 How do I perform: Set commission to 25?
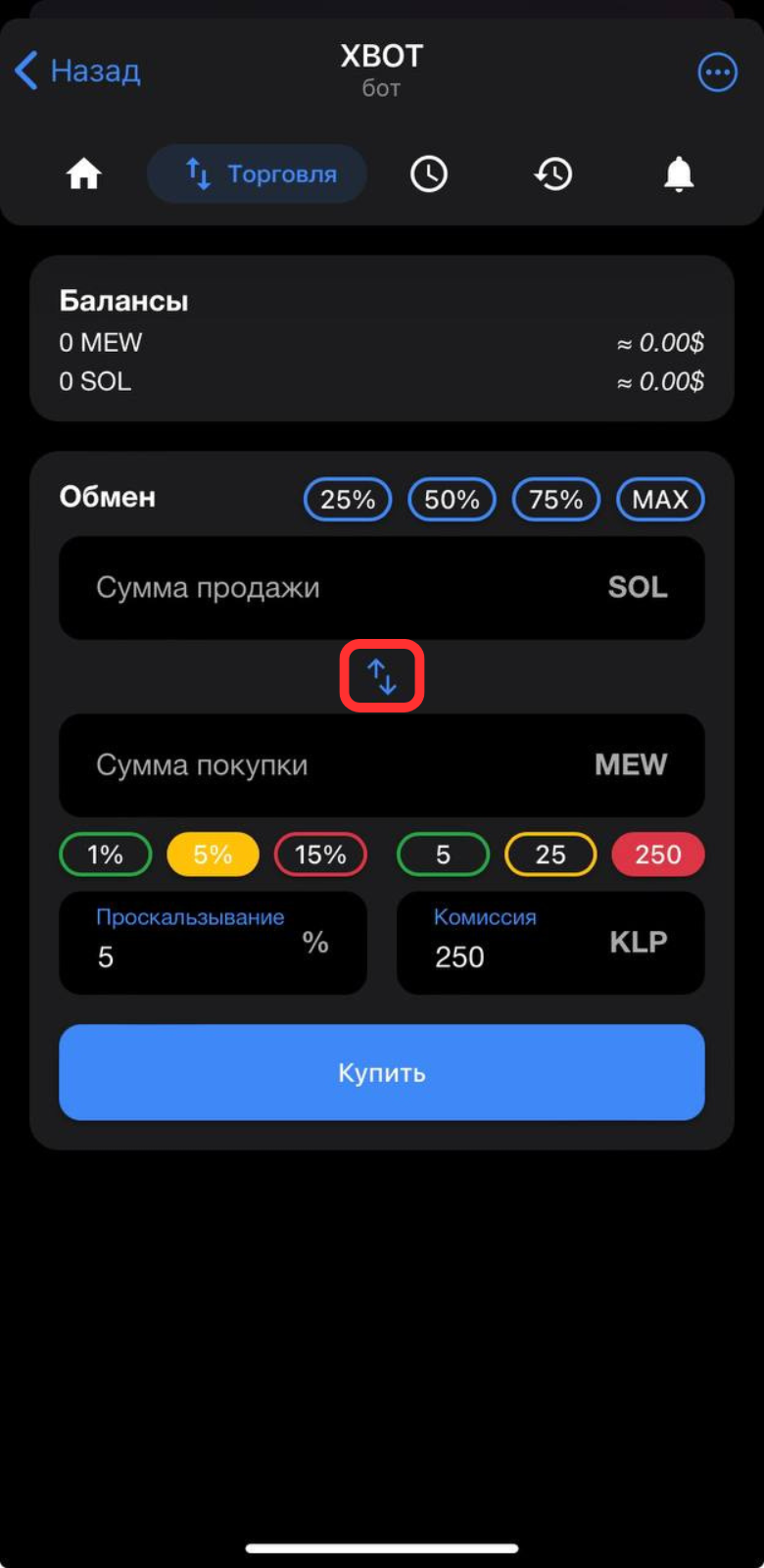(550, 855)
